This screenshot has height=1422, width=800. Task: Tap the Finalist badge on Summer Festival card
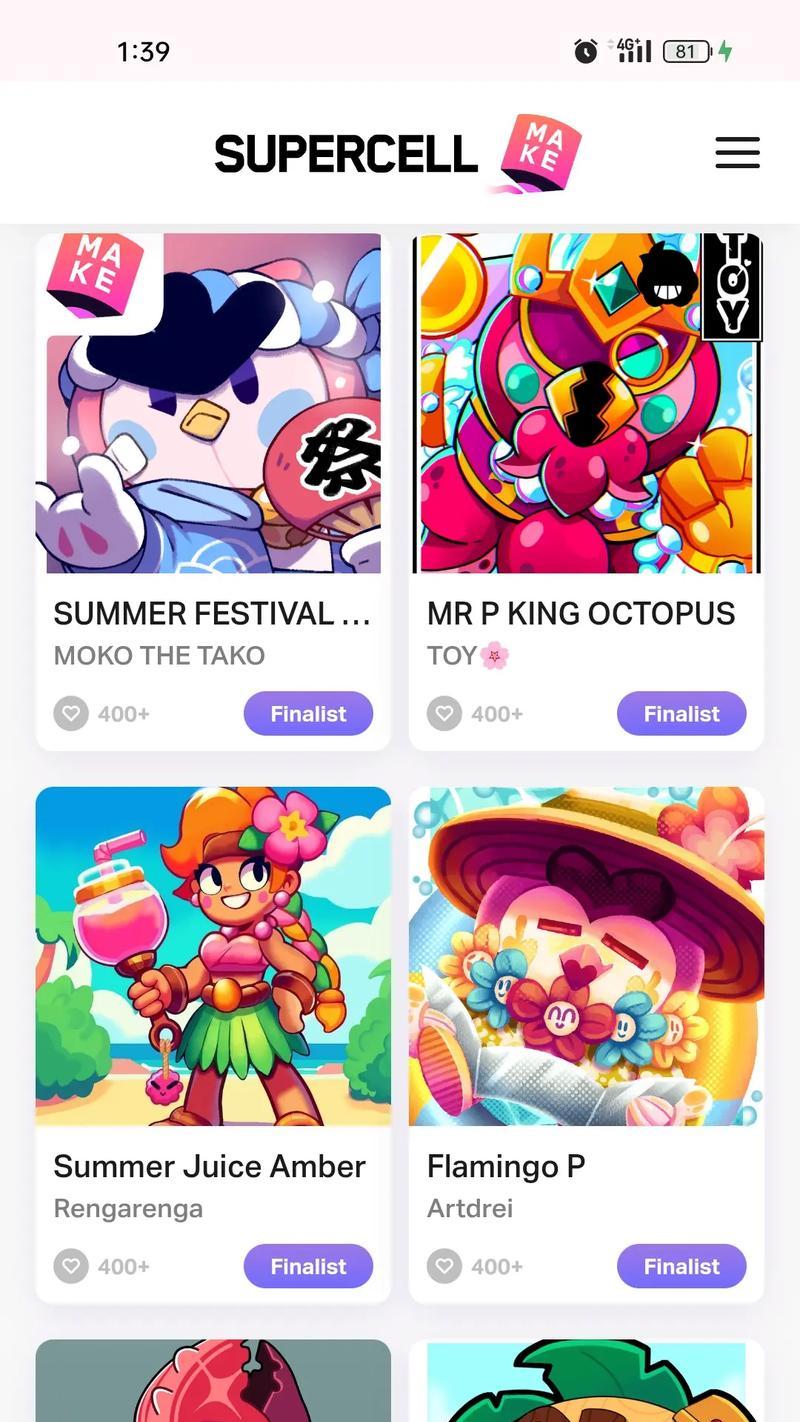tap(308, 714)
